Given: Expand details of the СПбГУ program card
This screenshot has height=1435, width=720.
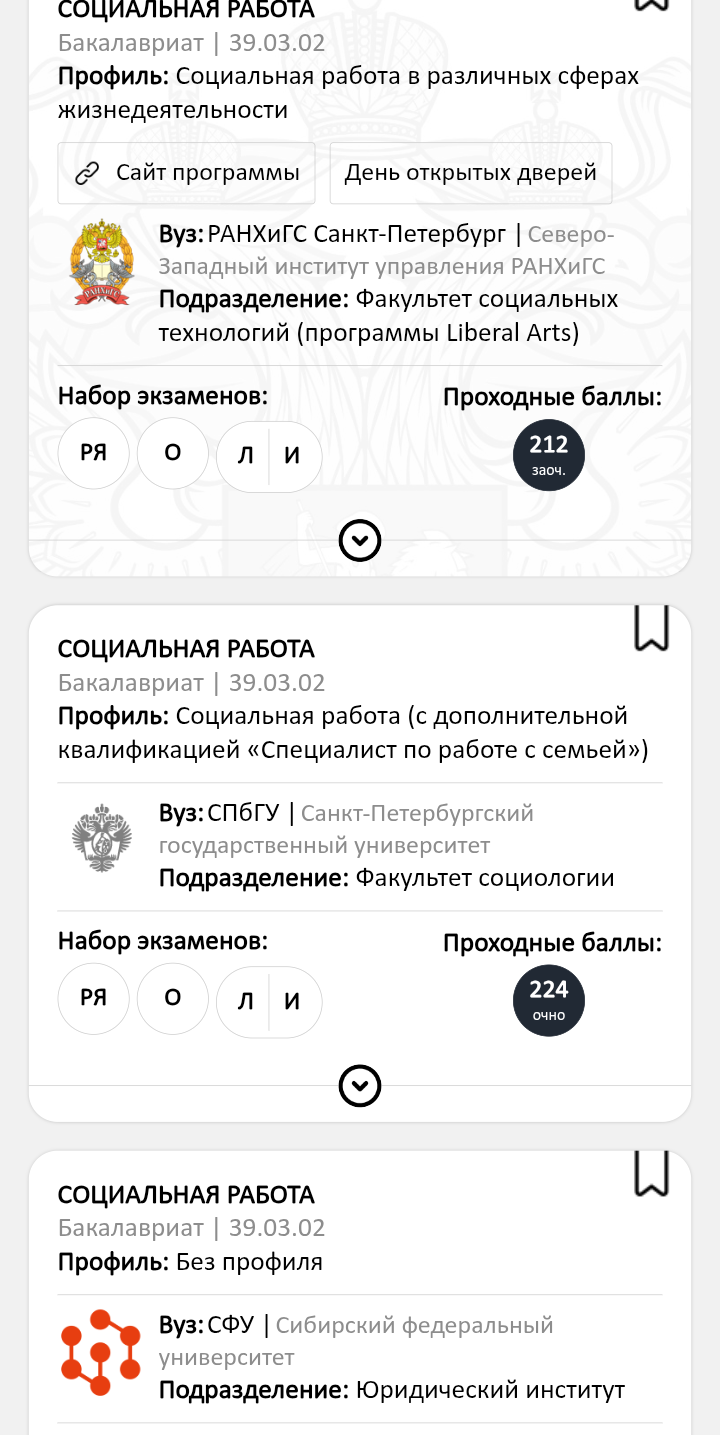Looking at the screenshot, I should click(360, 1086).
